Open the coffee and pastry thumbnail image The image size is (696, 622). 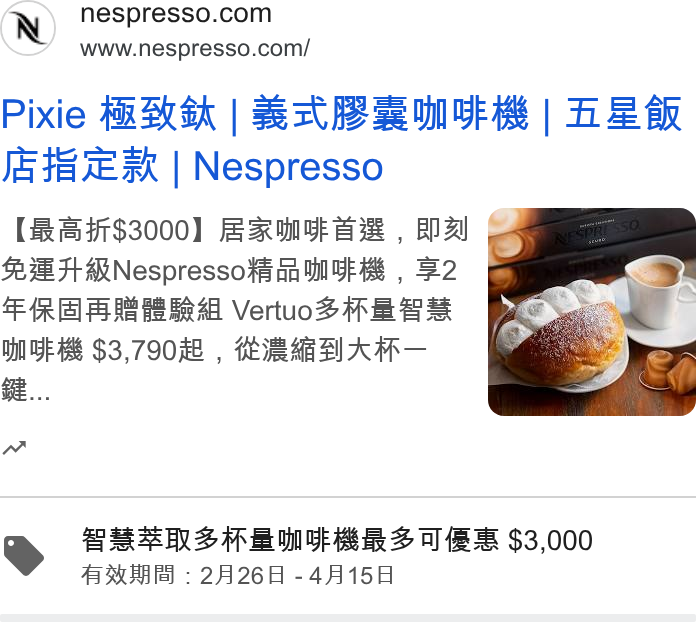coord(592,312)
